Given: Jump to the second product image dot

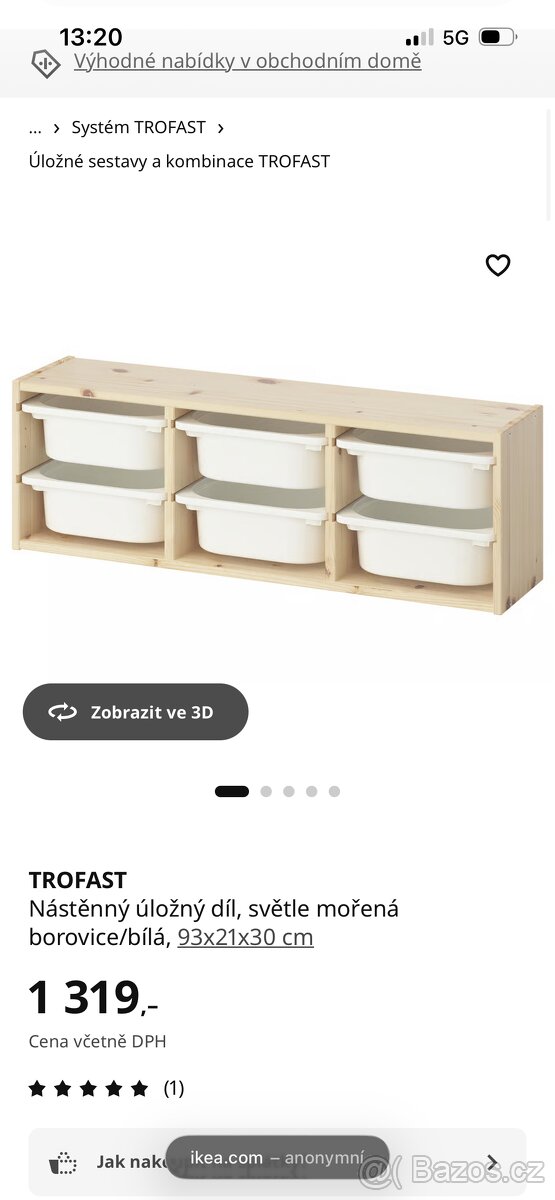Looking at the screenshot, I should [x=266, y=791].
